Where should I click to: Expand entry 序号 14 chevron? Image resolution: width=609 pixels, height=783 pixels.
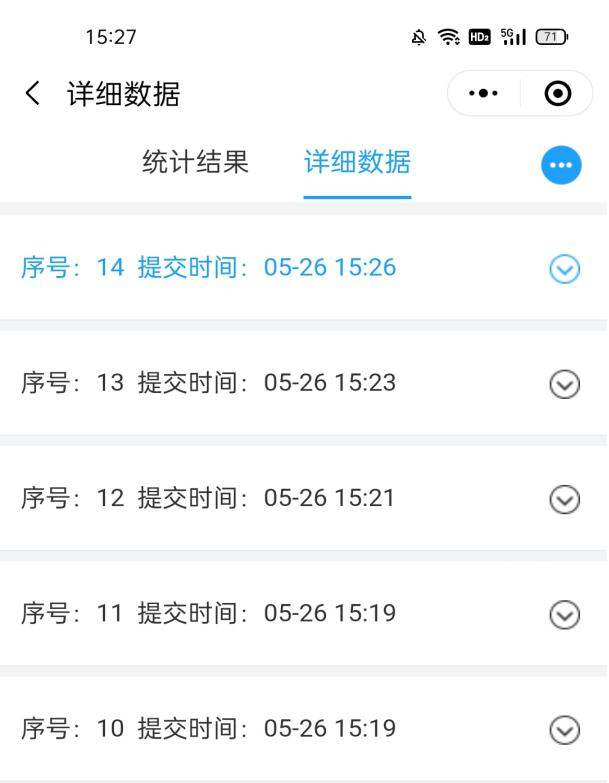point(566,268)
